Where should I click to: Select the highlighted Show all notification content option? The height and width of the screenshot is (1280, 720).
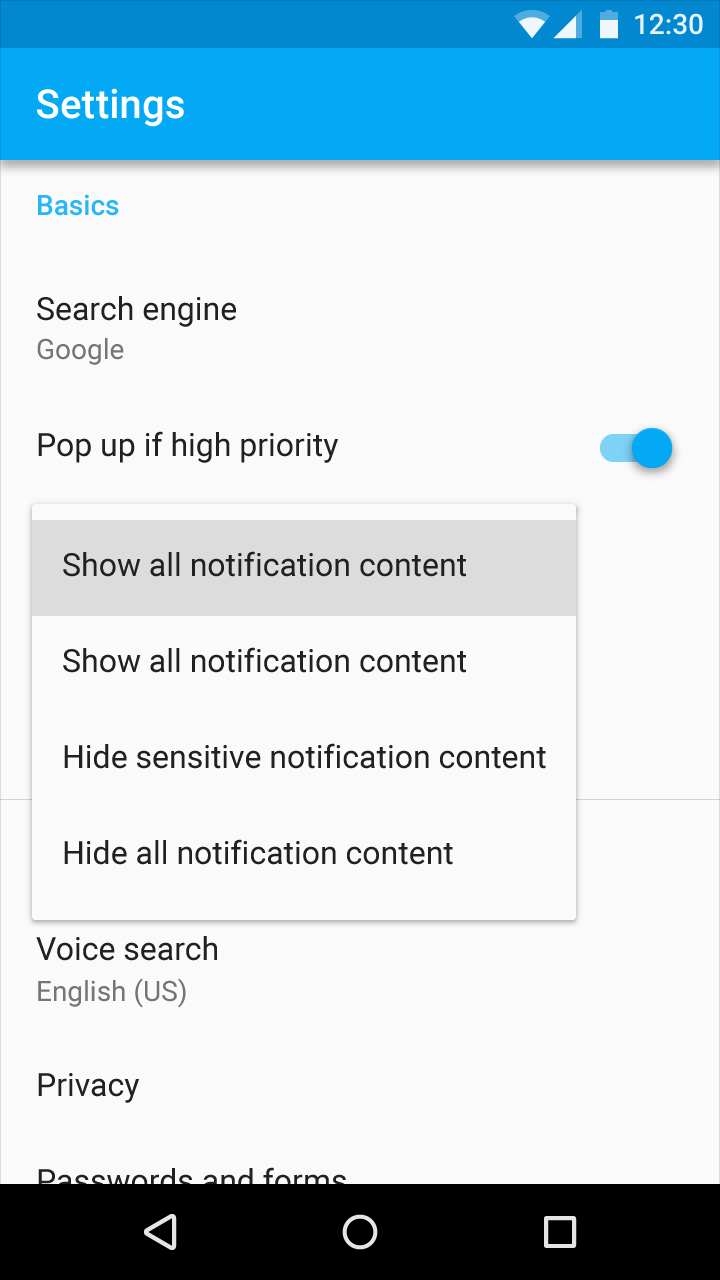pos(304,567)
